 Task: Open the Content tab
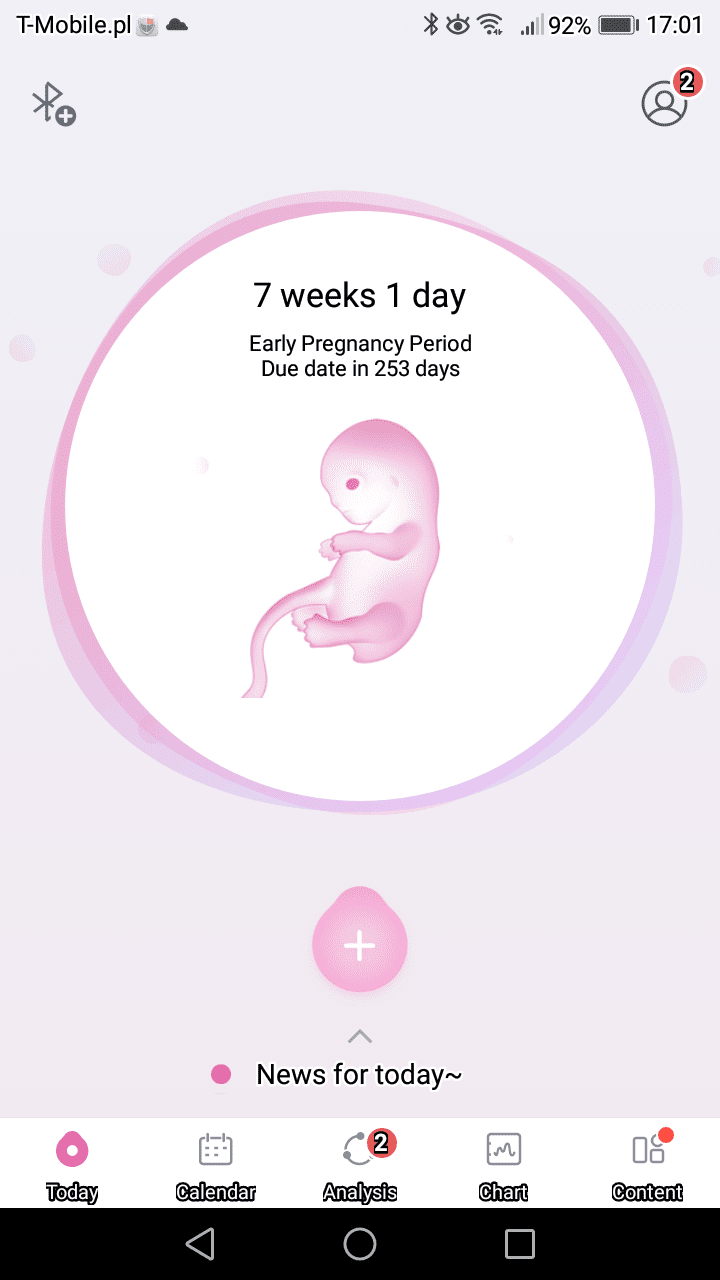point(648,1164)
